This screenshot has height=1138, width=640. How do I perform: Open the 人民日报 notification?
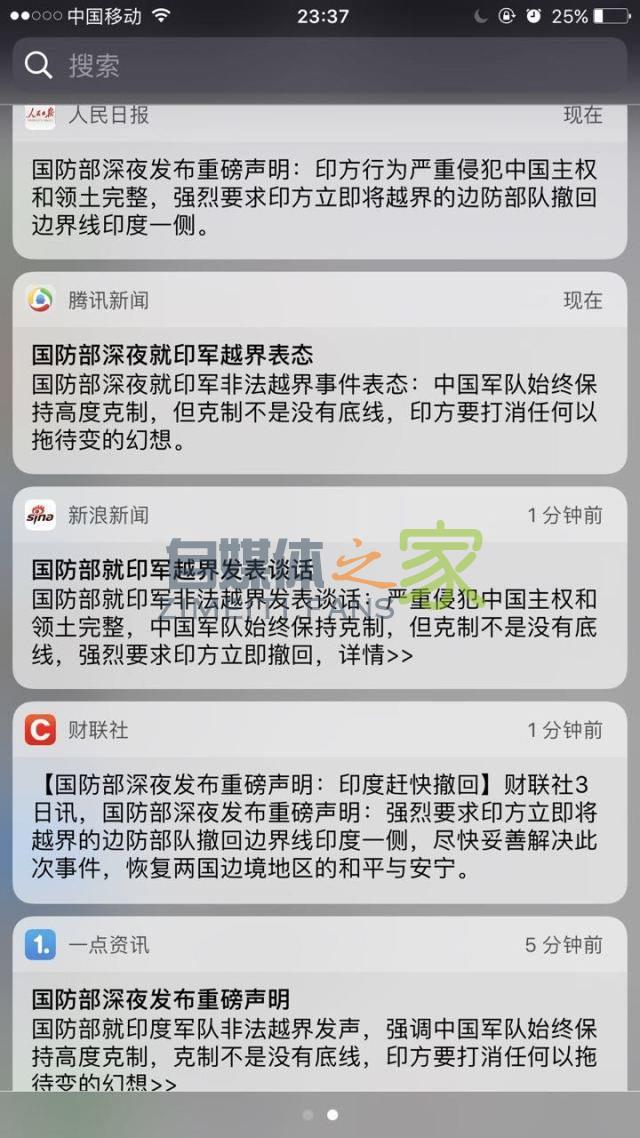pyautogui.click(x=320, y=190)
